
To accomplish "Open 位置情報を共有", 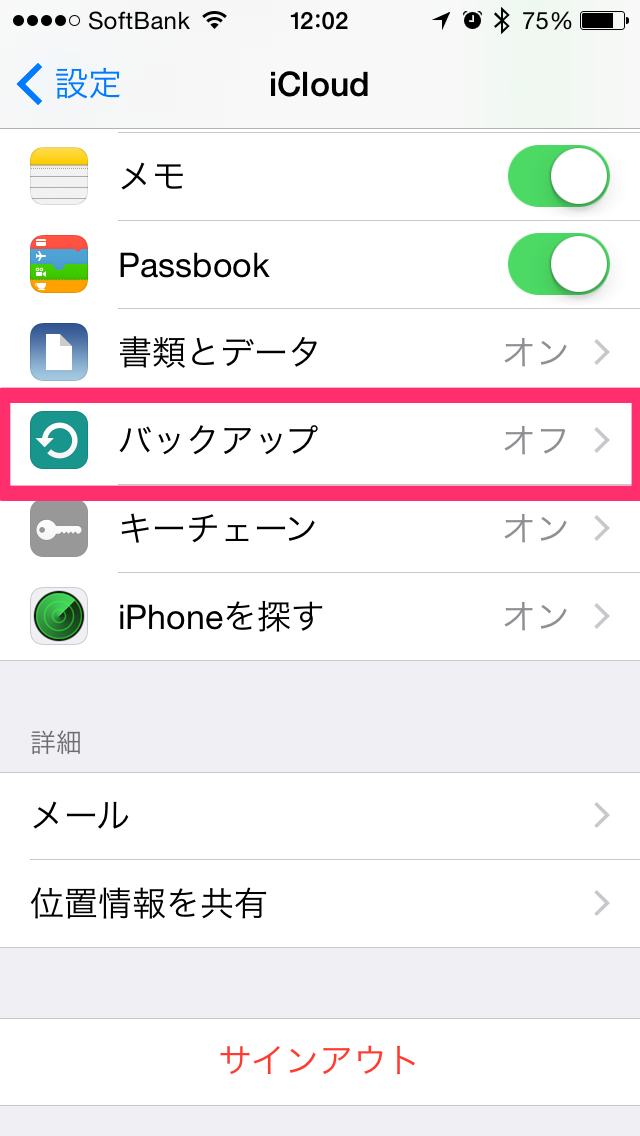I will pos(320,903).
